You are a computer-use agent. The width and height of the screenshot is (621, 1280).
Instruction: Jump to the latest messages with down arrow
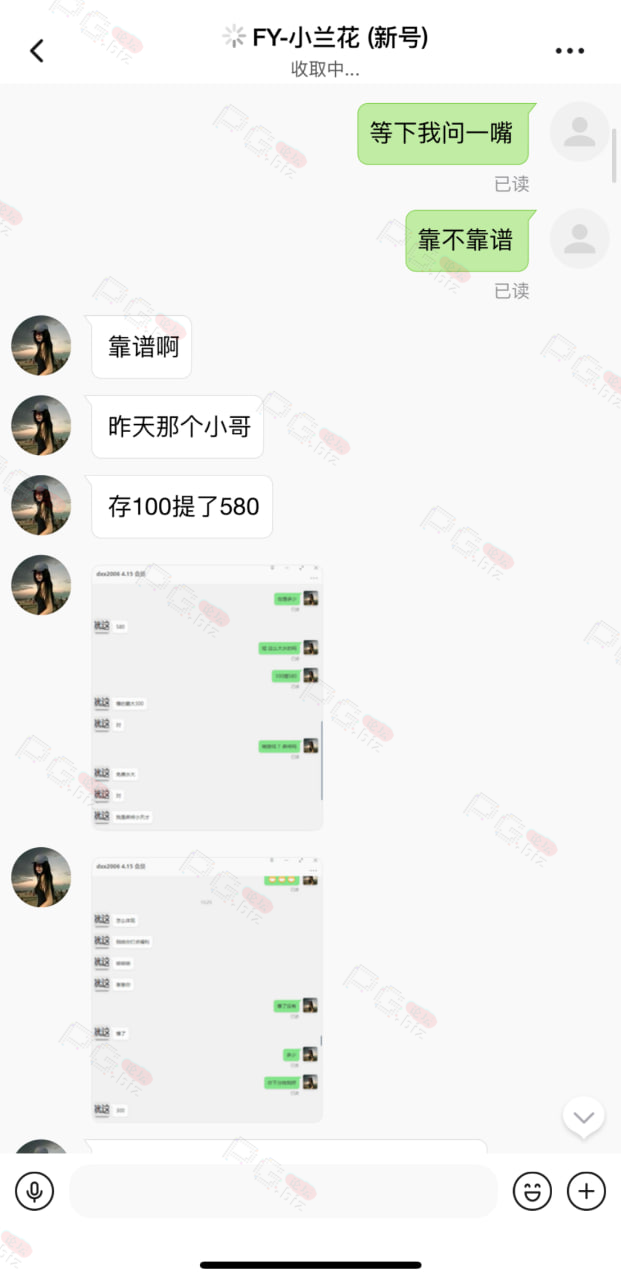point(583,1117)
